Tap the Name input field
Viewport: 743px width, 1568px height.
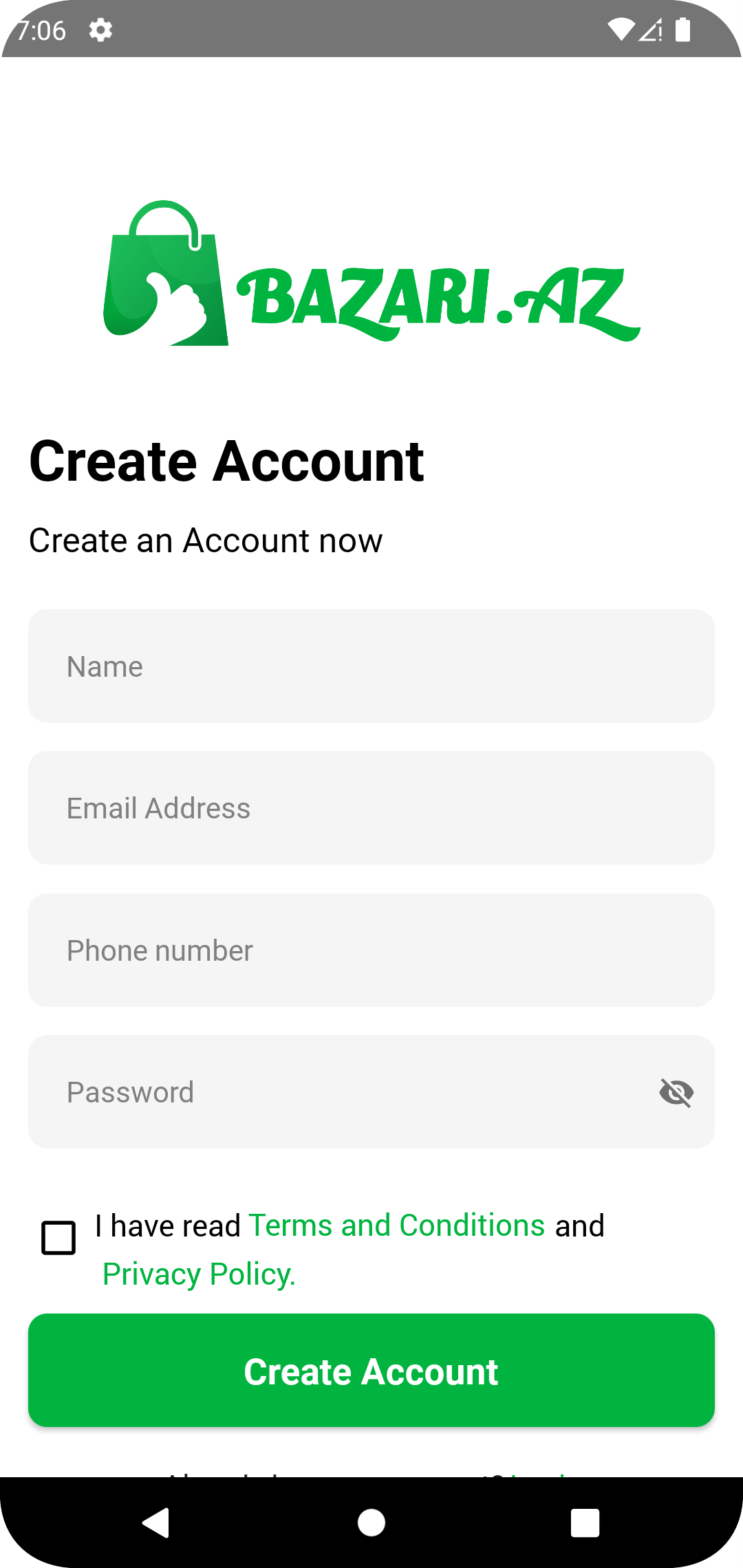(371, 666)
